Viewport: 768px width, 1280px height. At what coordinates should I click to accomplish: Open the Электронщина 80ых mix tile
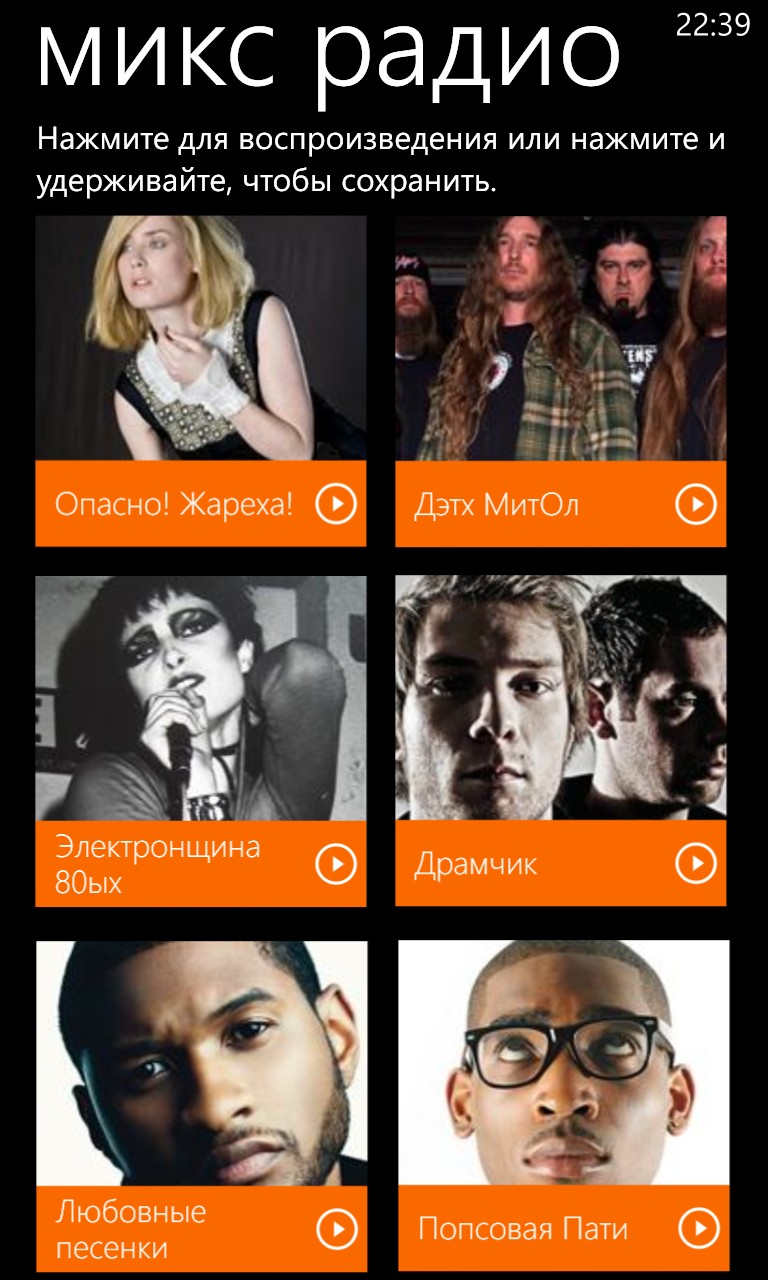click(200, 741)
